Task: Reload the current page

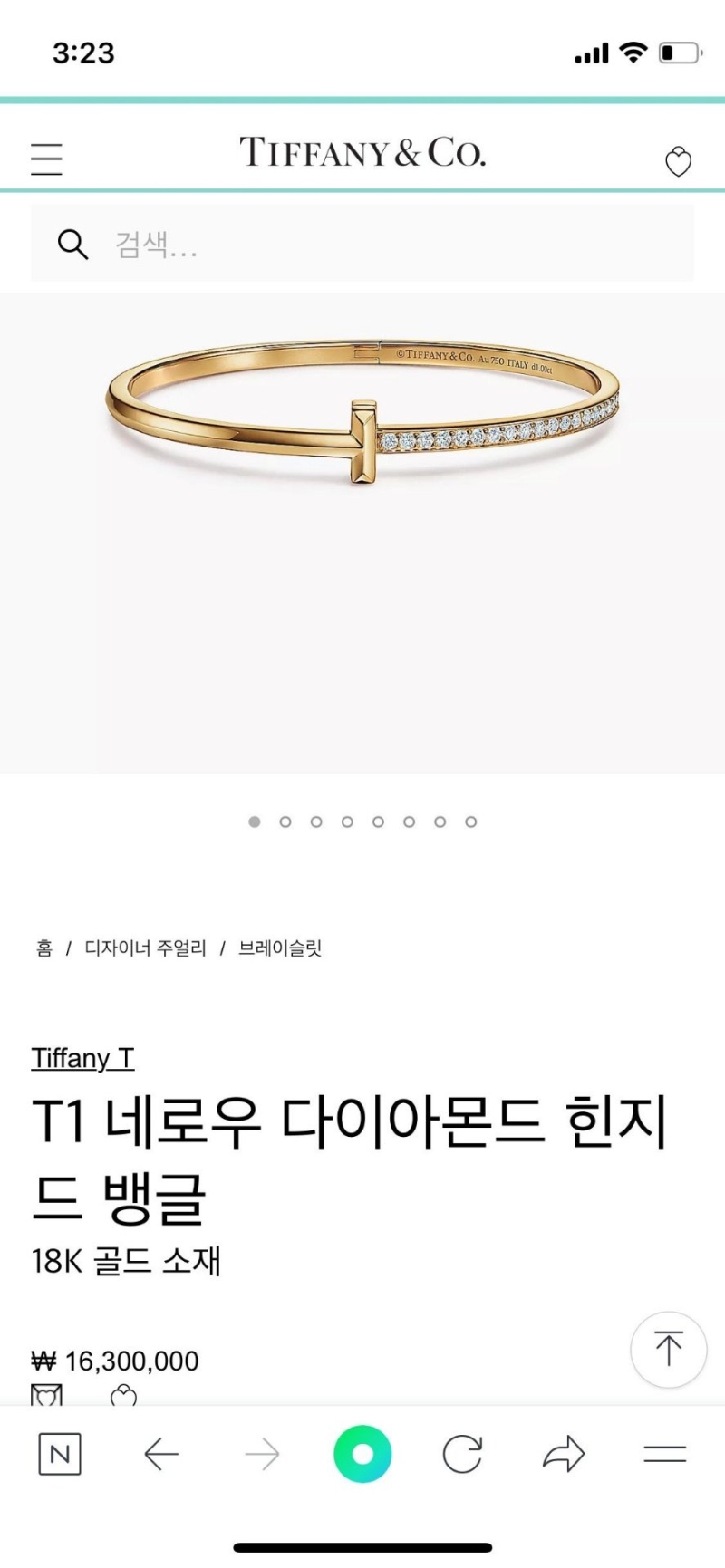Action: tap(462, 1455)
